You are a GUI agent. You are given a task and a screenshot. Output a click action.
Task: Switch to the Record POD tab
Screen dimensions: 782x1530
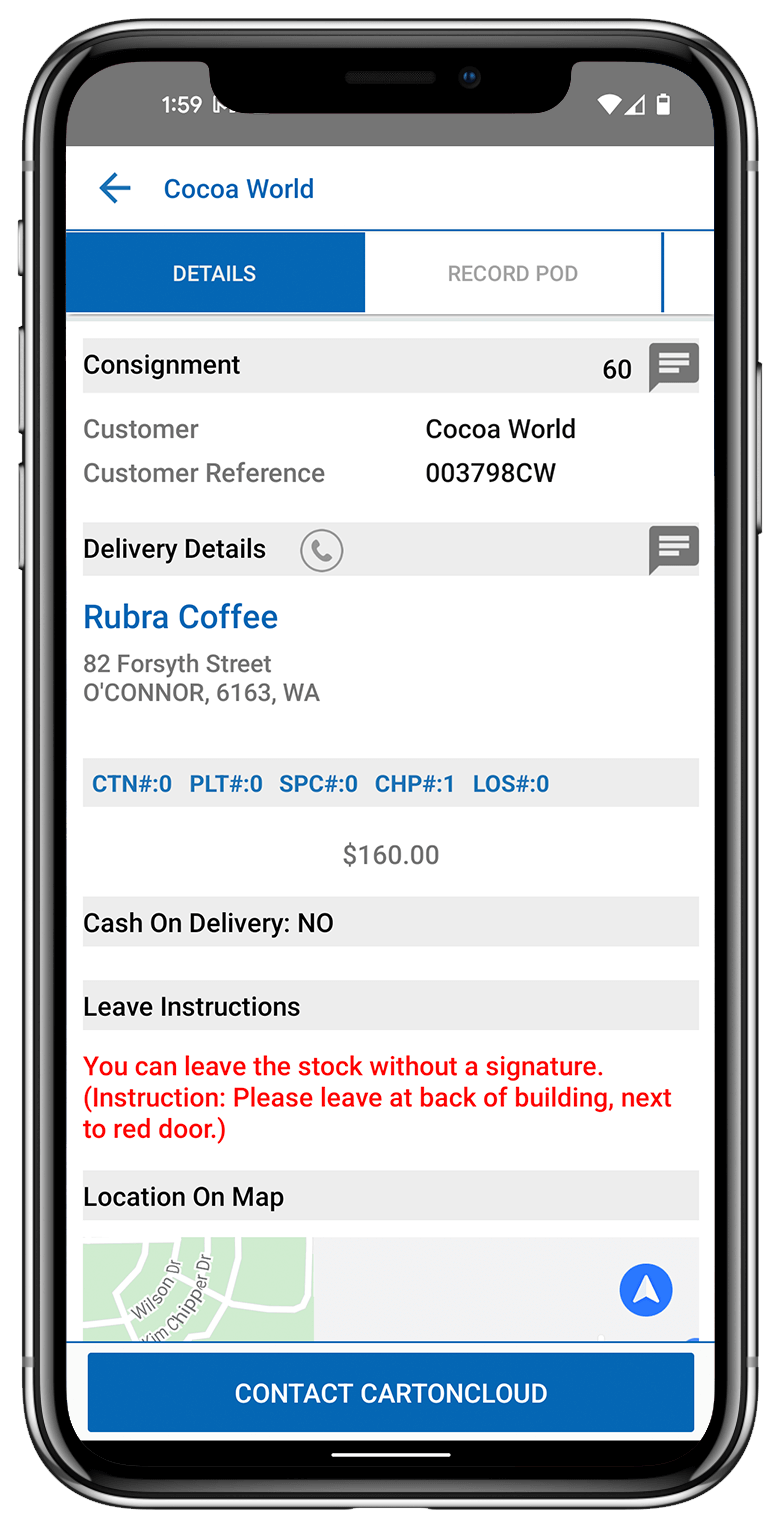pyautogui.click(x=512, y=273)
